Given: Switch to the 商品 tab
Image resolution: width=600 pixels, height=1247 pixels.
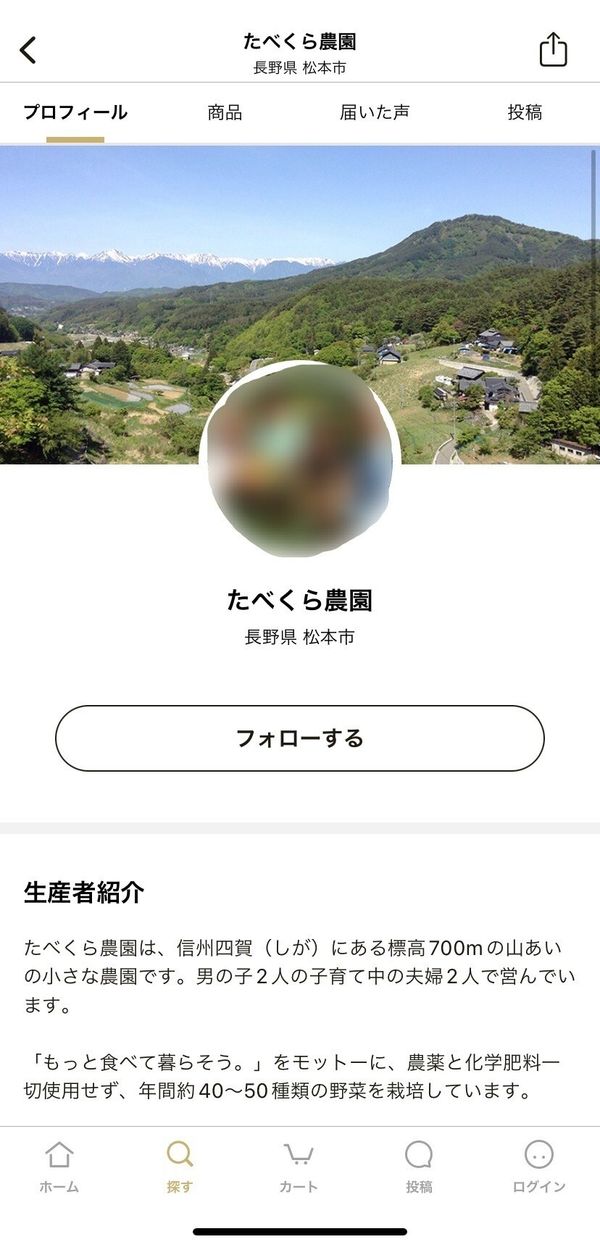Looking at the screenshot, I should 225,113.
